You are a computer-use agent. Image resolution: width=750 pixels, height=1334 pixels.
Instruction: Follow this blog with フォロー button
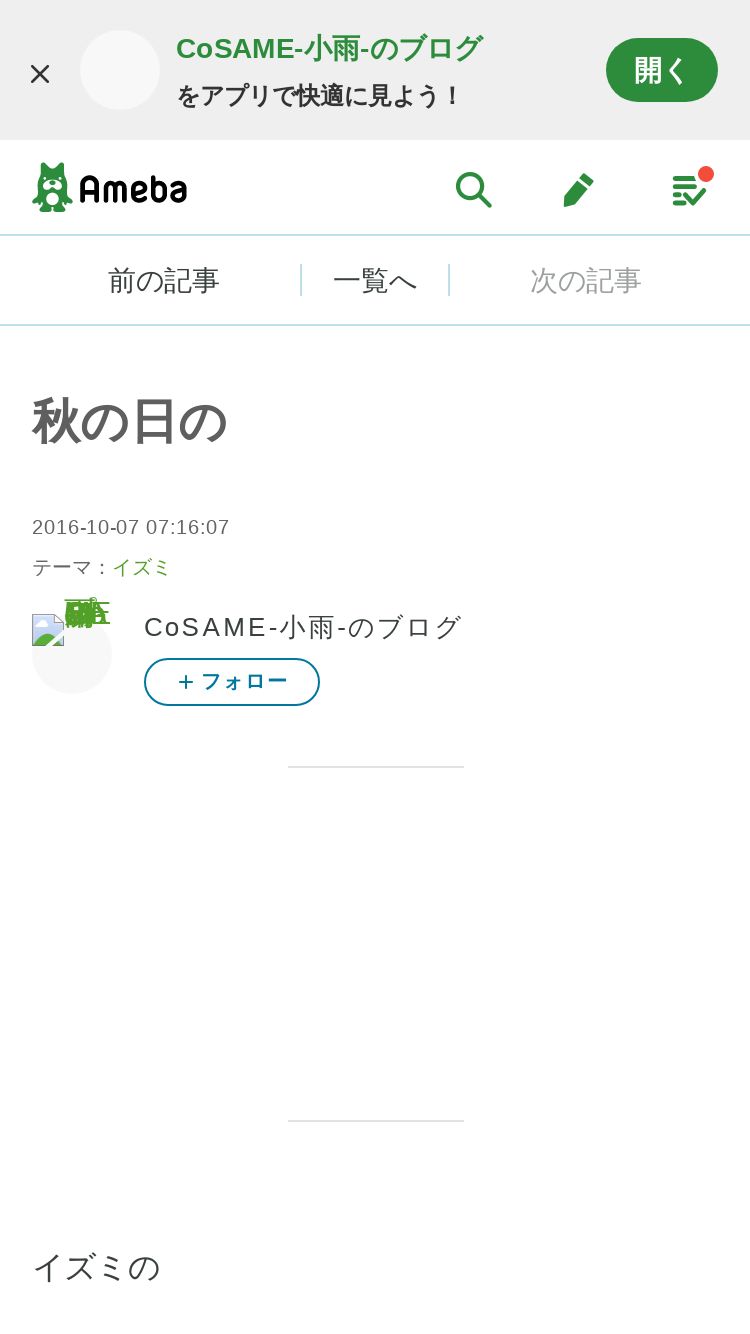[x=232, y=682]
